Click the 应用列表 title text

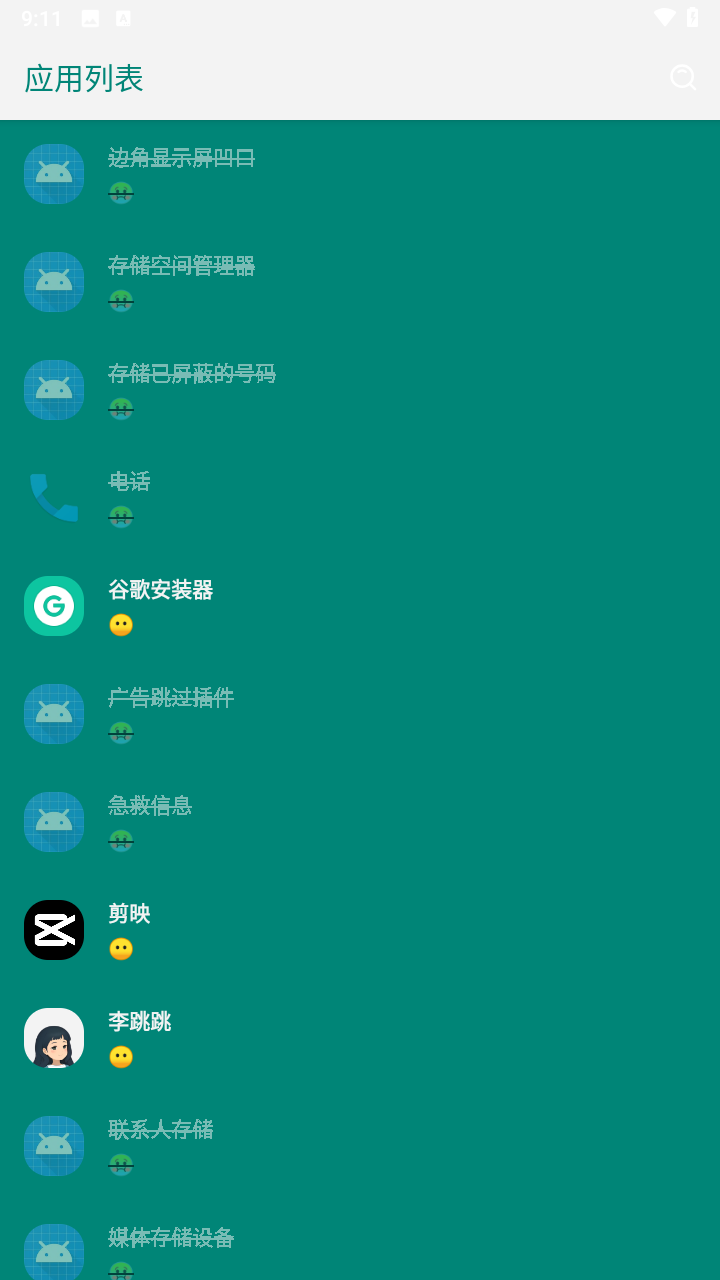click(x=83, y=78)
